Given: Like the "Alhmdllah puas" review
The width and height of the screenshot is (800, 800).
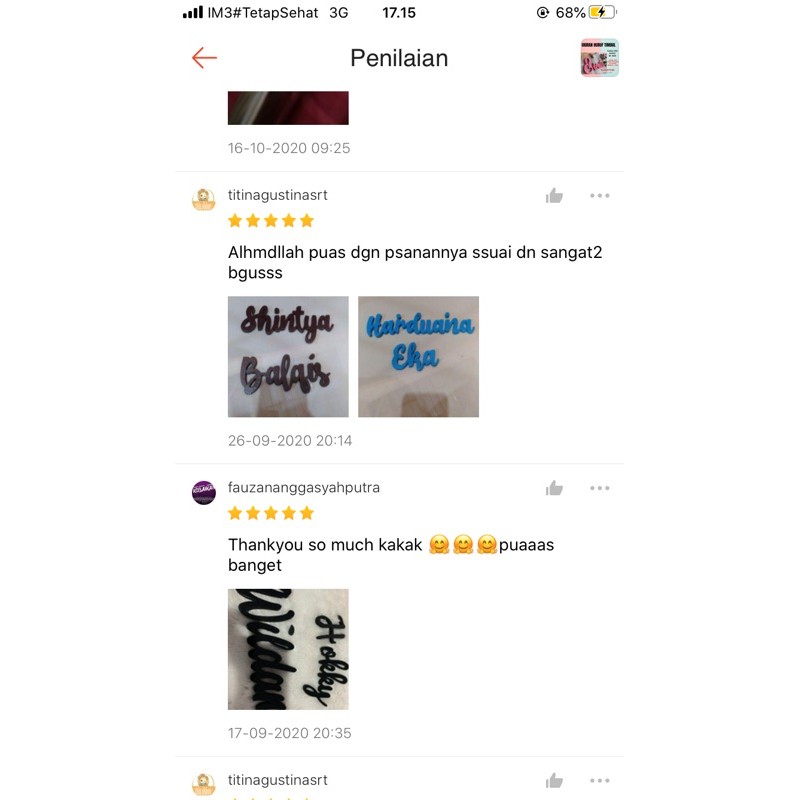Looking at the screenshot, I should click(x=554, y=196).
